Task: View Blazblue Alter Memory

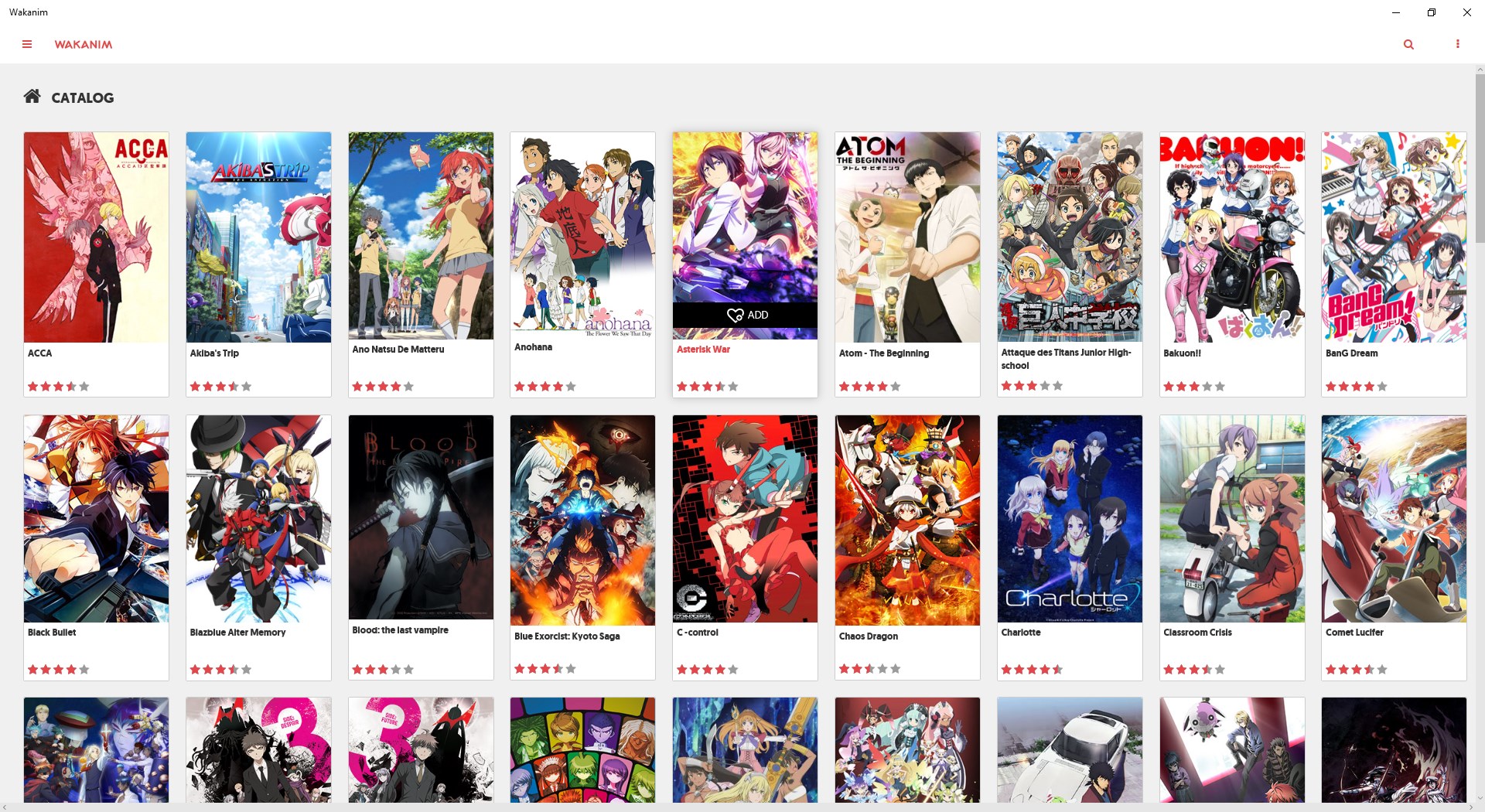Action: pyautogui.click(x=258, y=519)
